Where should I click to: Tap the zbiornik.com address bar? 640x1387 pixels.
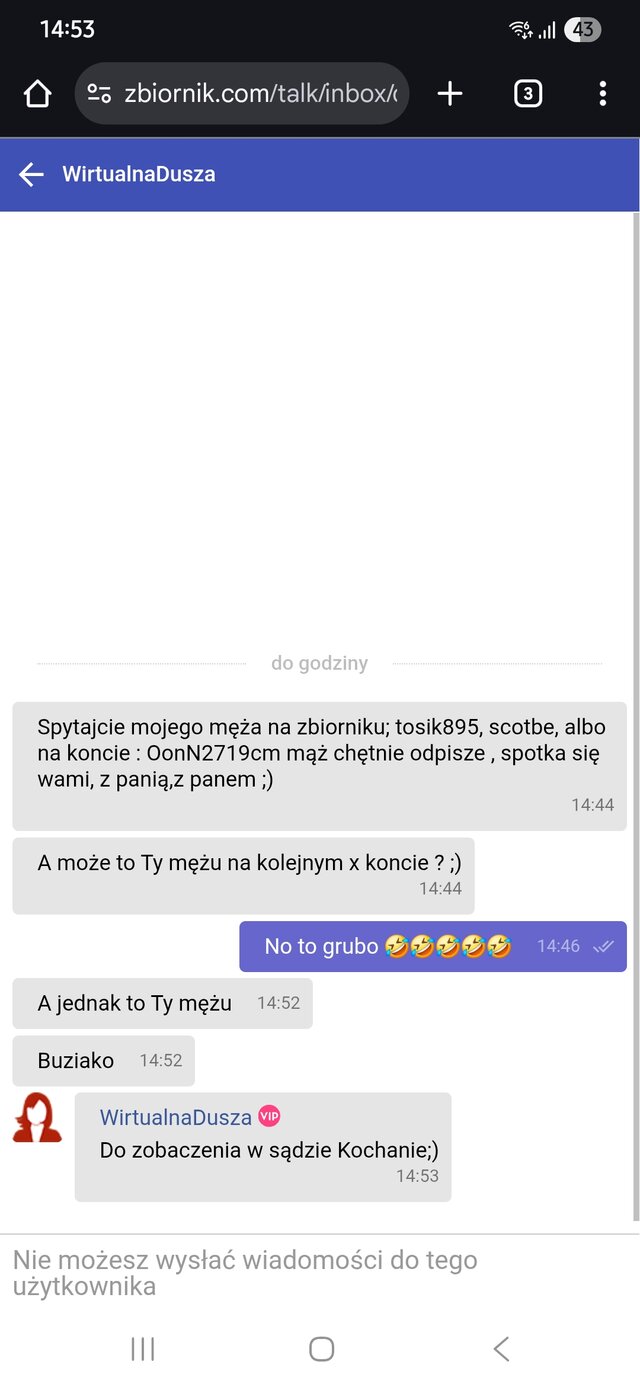click(242, 94)
